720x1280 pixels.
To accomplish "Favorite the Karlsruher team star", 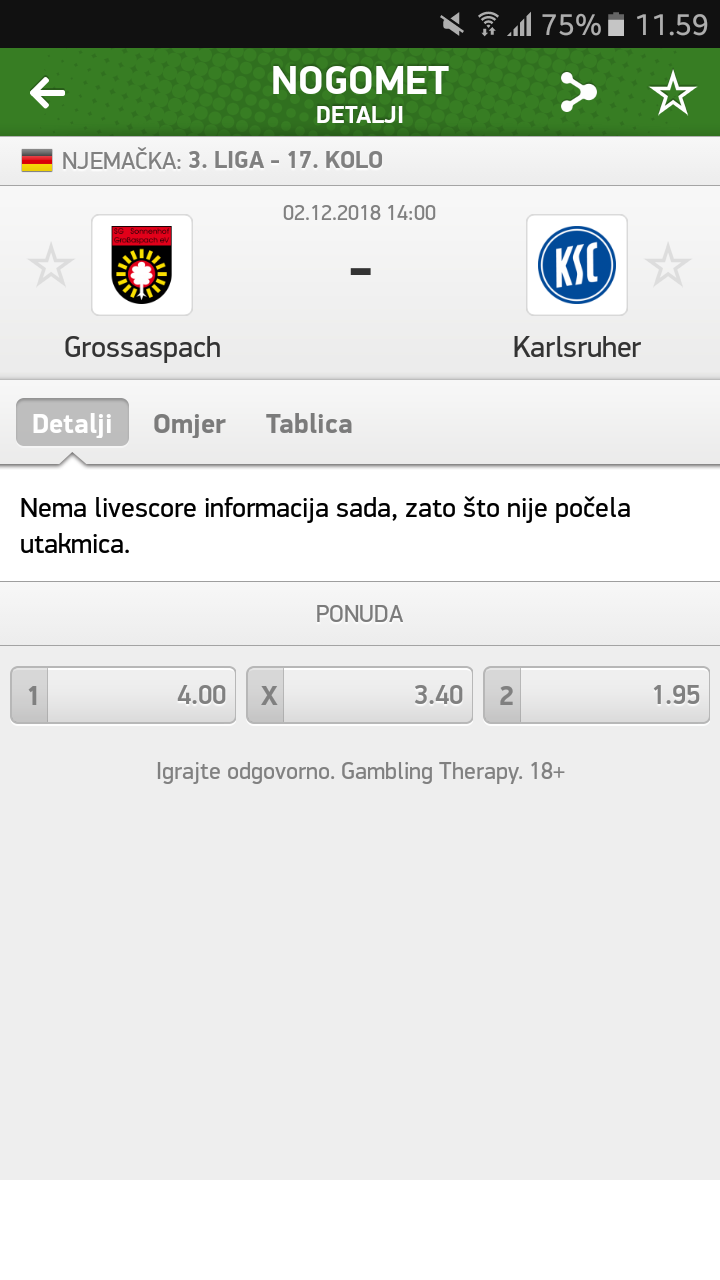I will [668, 265].
